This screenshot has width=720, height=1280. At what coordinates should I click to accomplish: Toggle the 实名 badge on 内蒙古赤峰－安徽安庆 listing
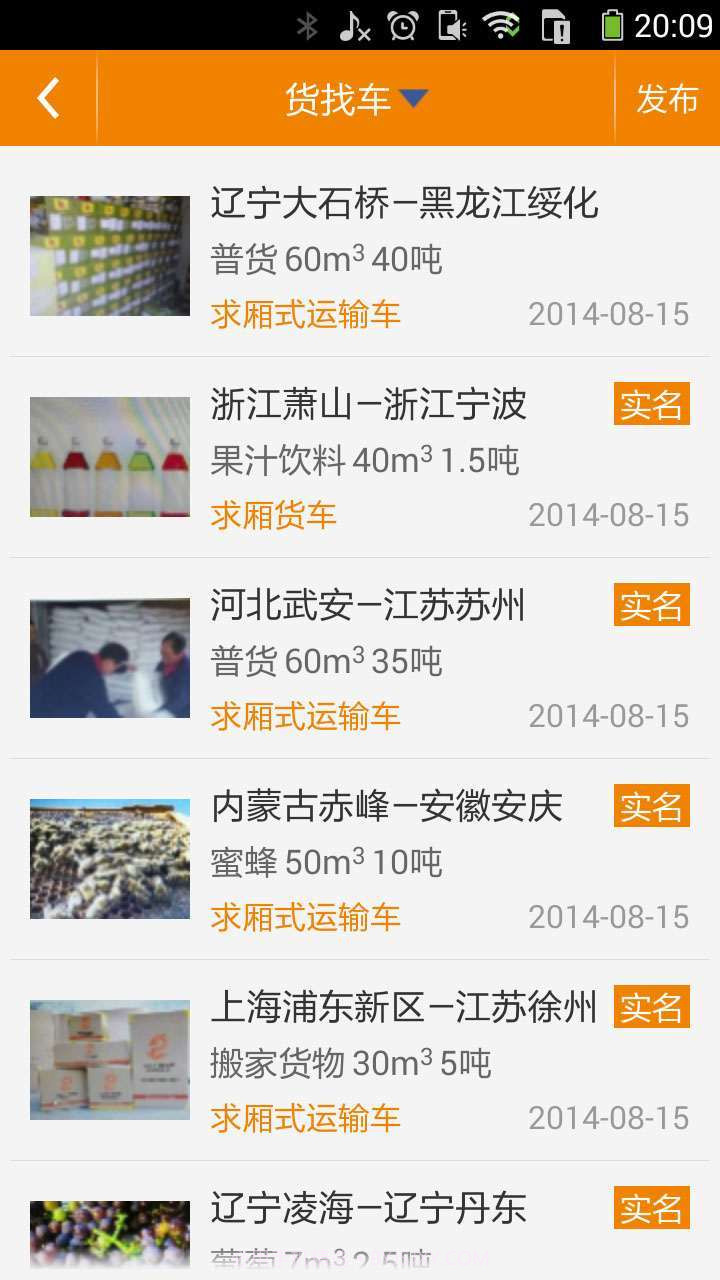click(x=650, y=805)
